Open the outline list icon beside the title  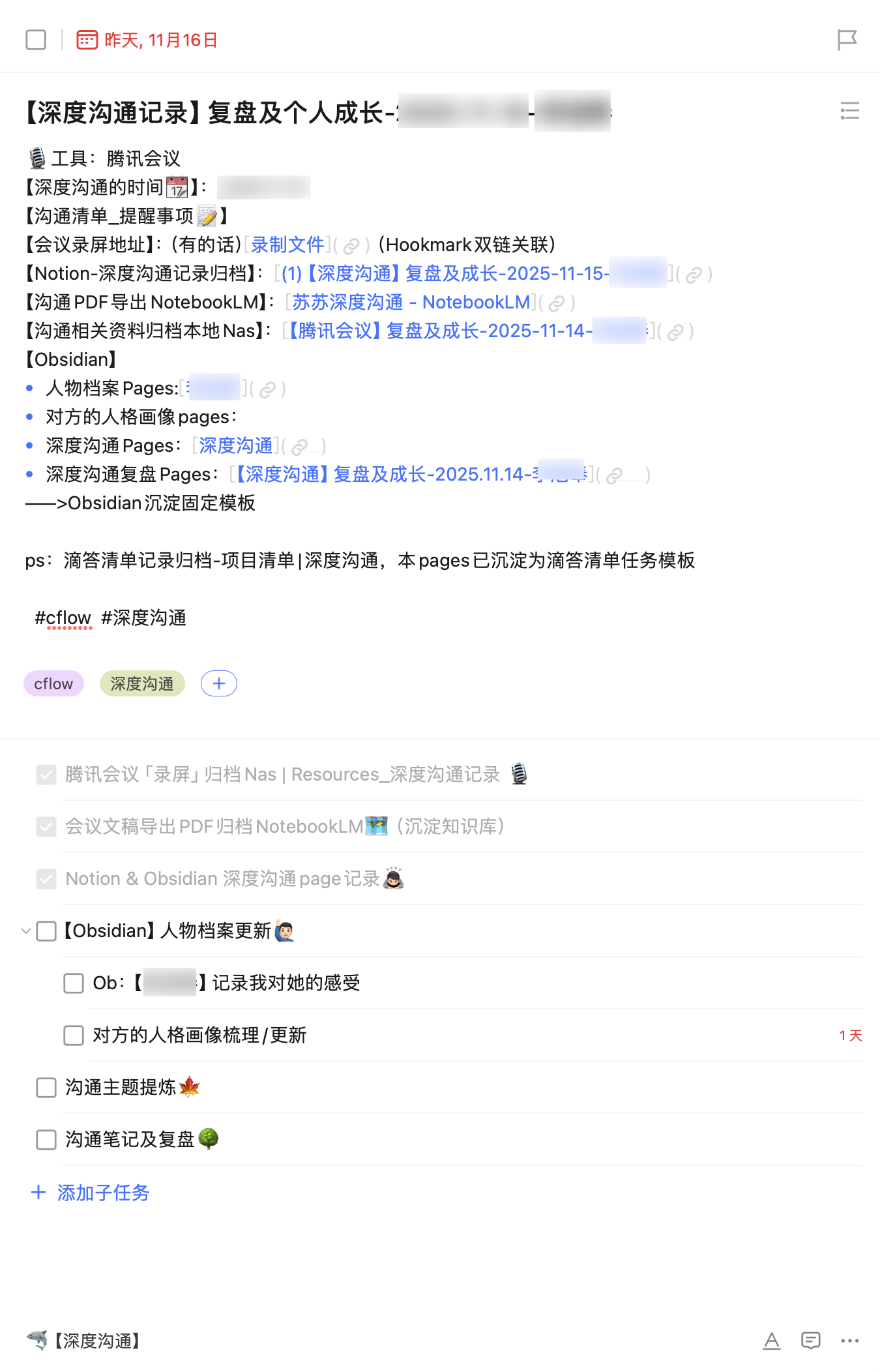849,111
